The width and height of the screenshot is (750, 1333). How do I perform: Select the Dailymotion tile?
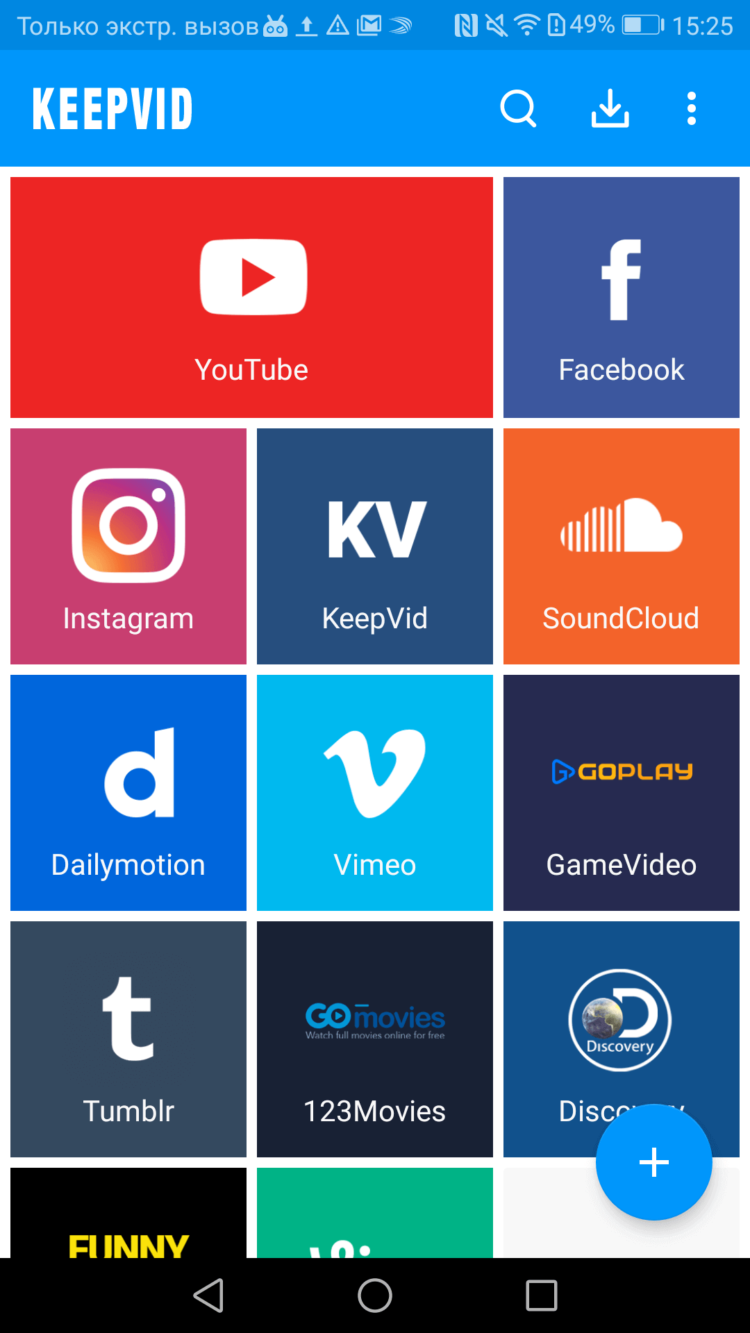[x=127, y=792]
